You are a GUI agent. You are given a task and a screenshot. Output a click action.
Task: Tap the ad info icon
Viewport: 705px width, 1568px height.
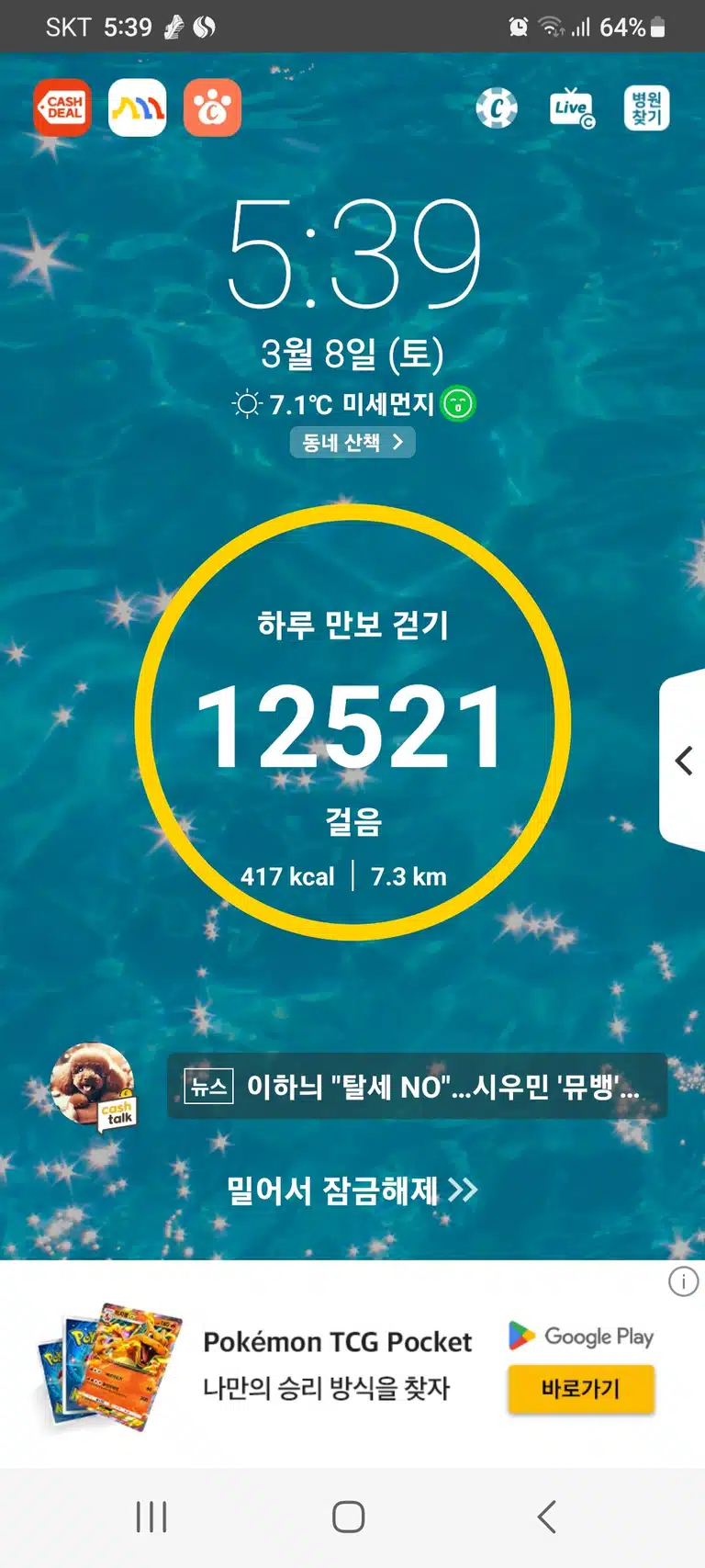pyautogui.click(x=683, y=1281)
